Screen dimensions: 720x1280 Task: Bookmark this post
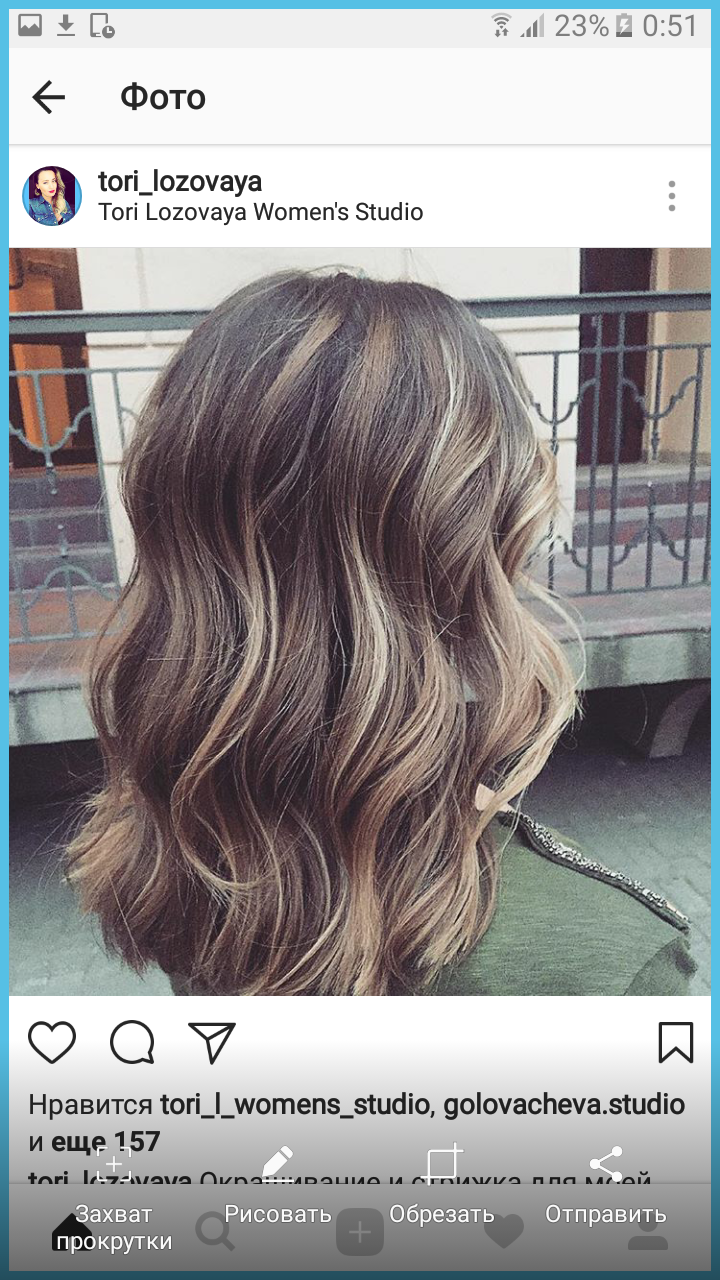[x=675, y=1043]
